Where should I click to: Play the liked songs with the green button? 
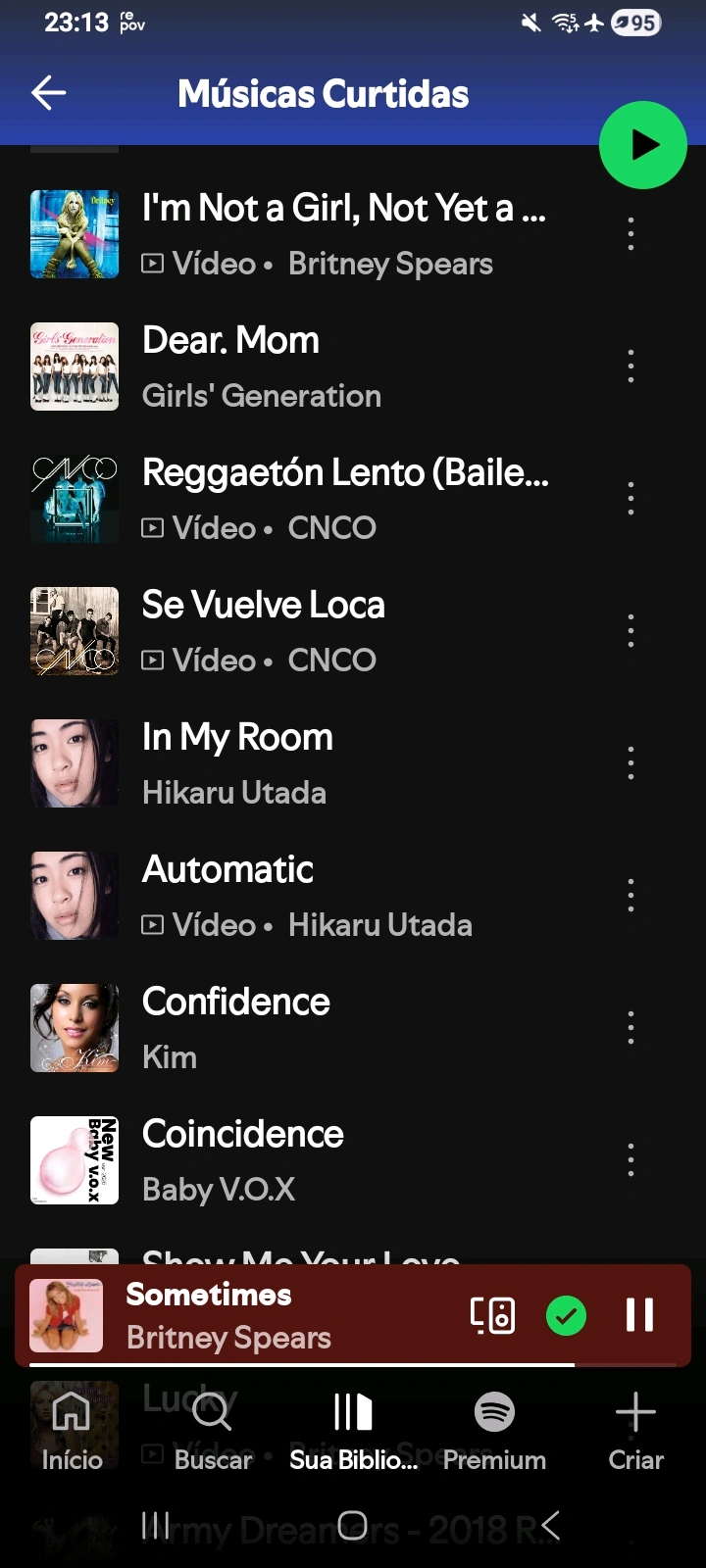point(642,145)
